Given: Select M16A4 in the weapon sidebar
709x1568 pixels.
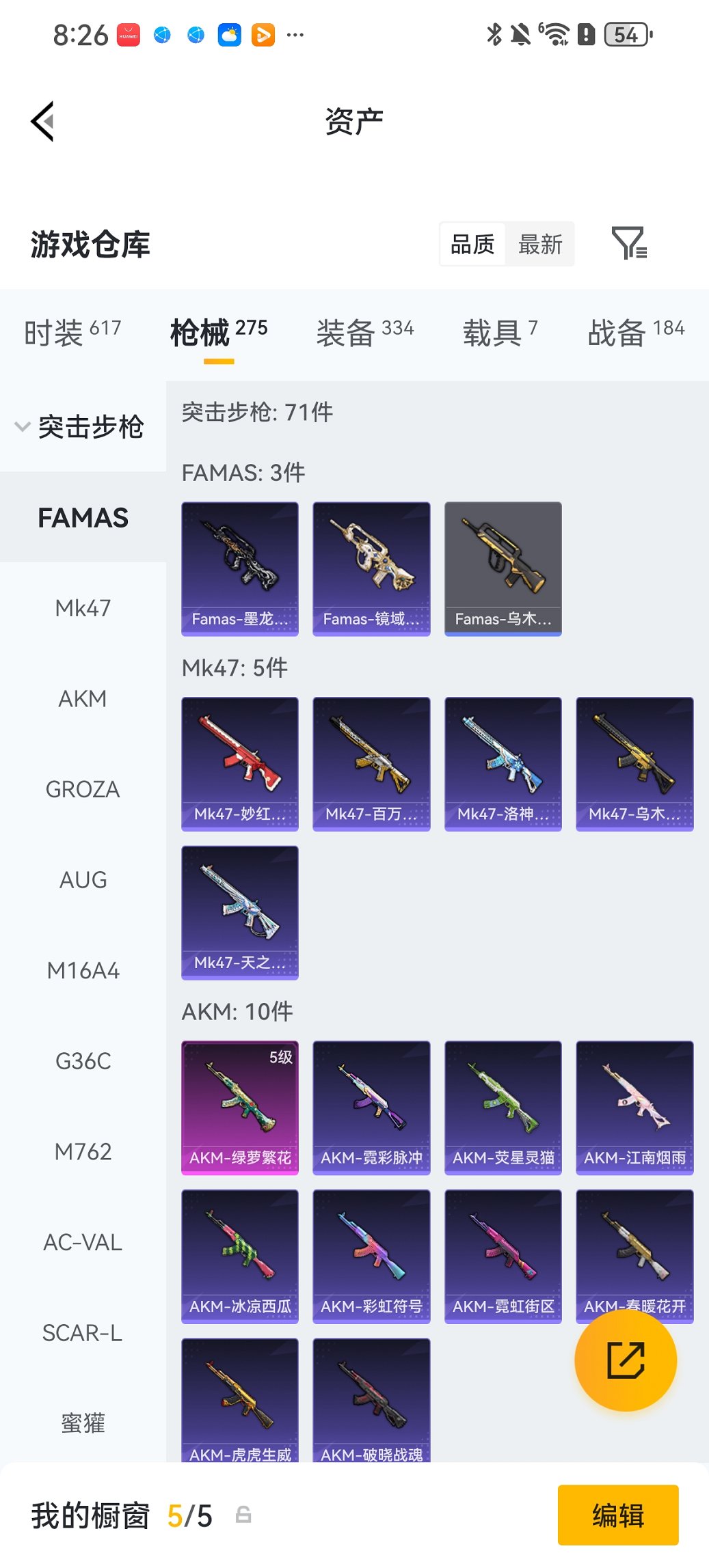Looking at the screenshot, I should coord(83,970).
